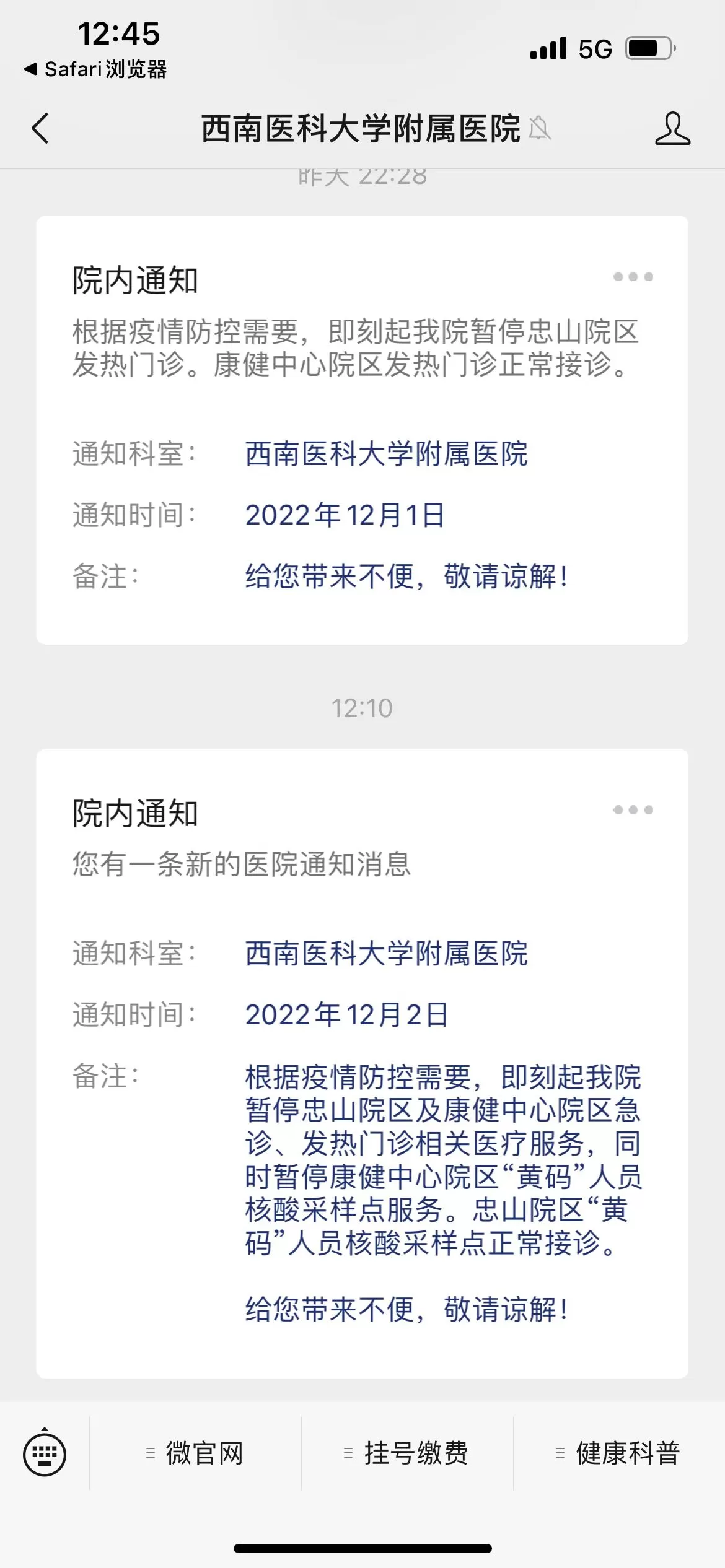Tap the battery level indicator

click(x=649, y=48)
